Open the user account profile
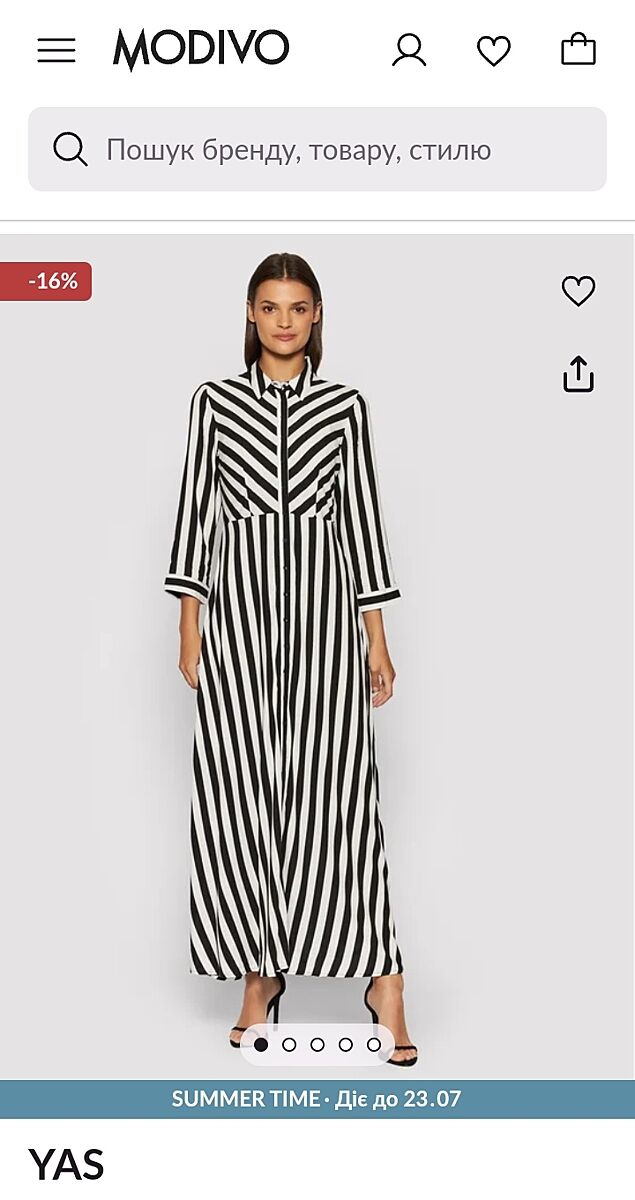This screenshot has height=1200, width=635. 409,50
